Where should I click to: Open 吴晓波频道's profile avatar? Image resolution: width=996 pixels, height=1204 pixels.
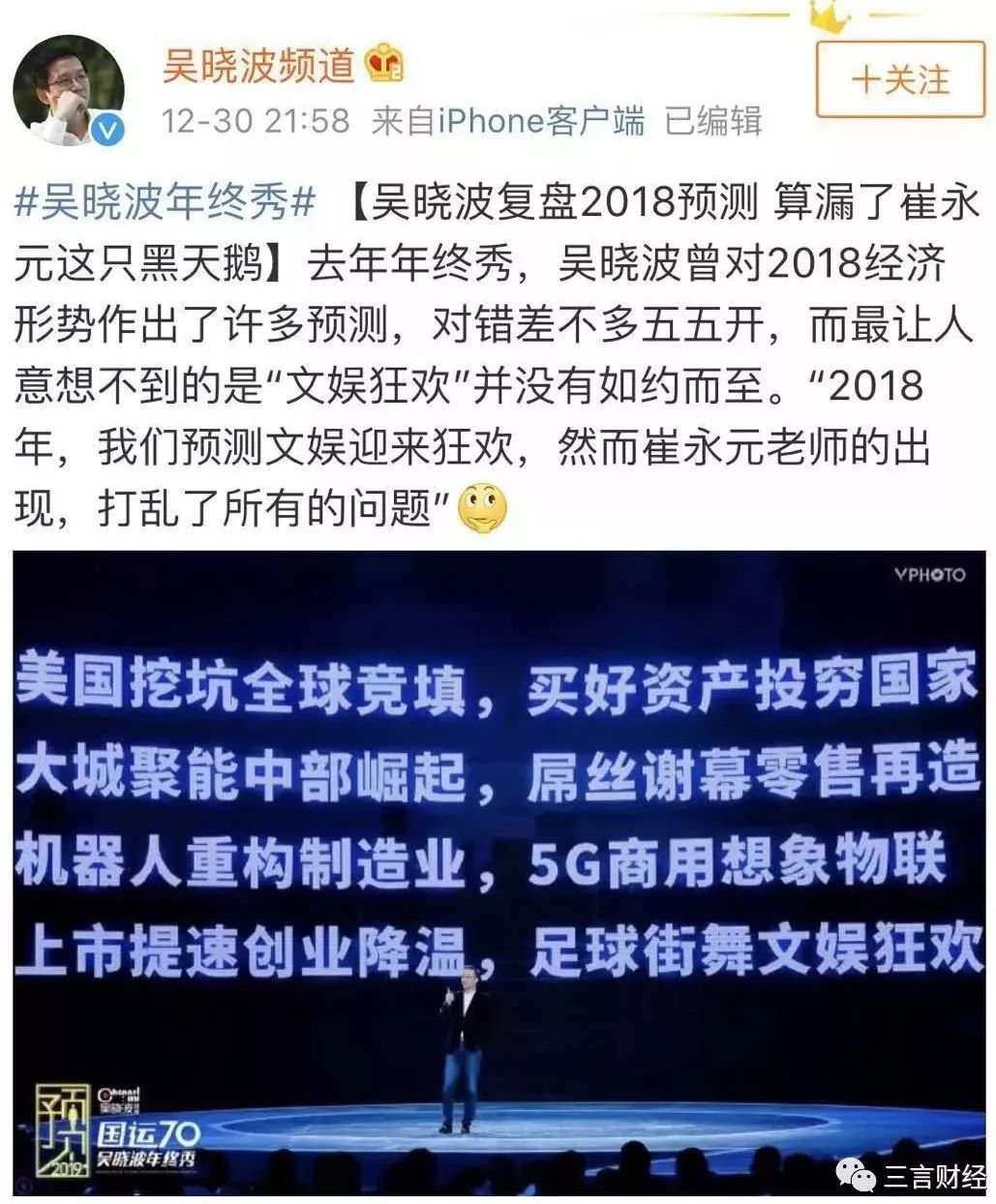(69, 91)
